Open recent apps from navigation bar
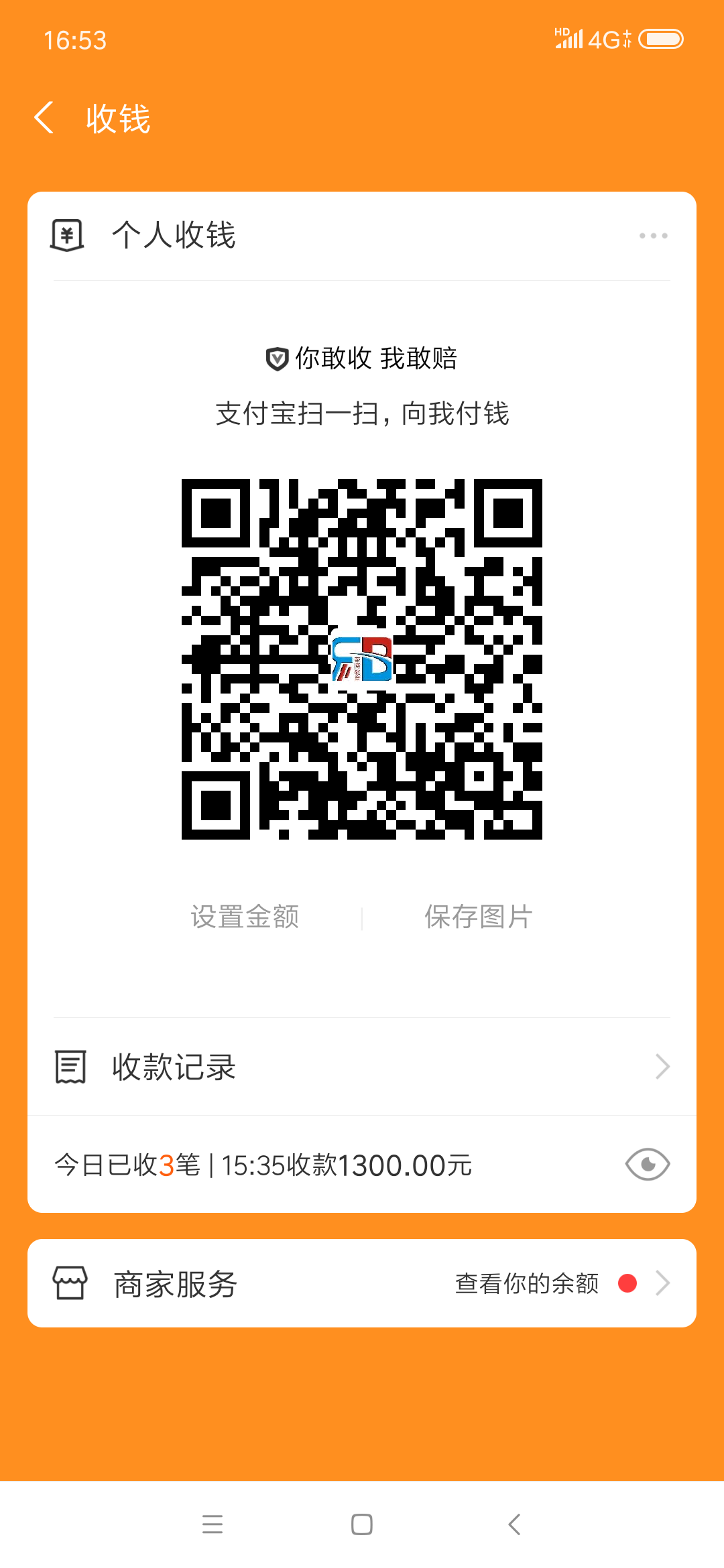Image resolution: width=724 pixels, height=1568 pixels. (x=213, y=1524)
